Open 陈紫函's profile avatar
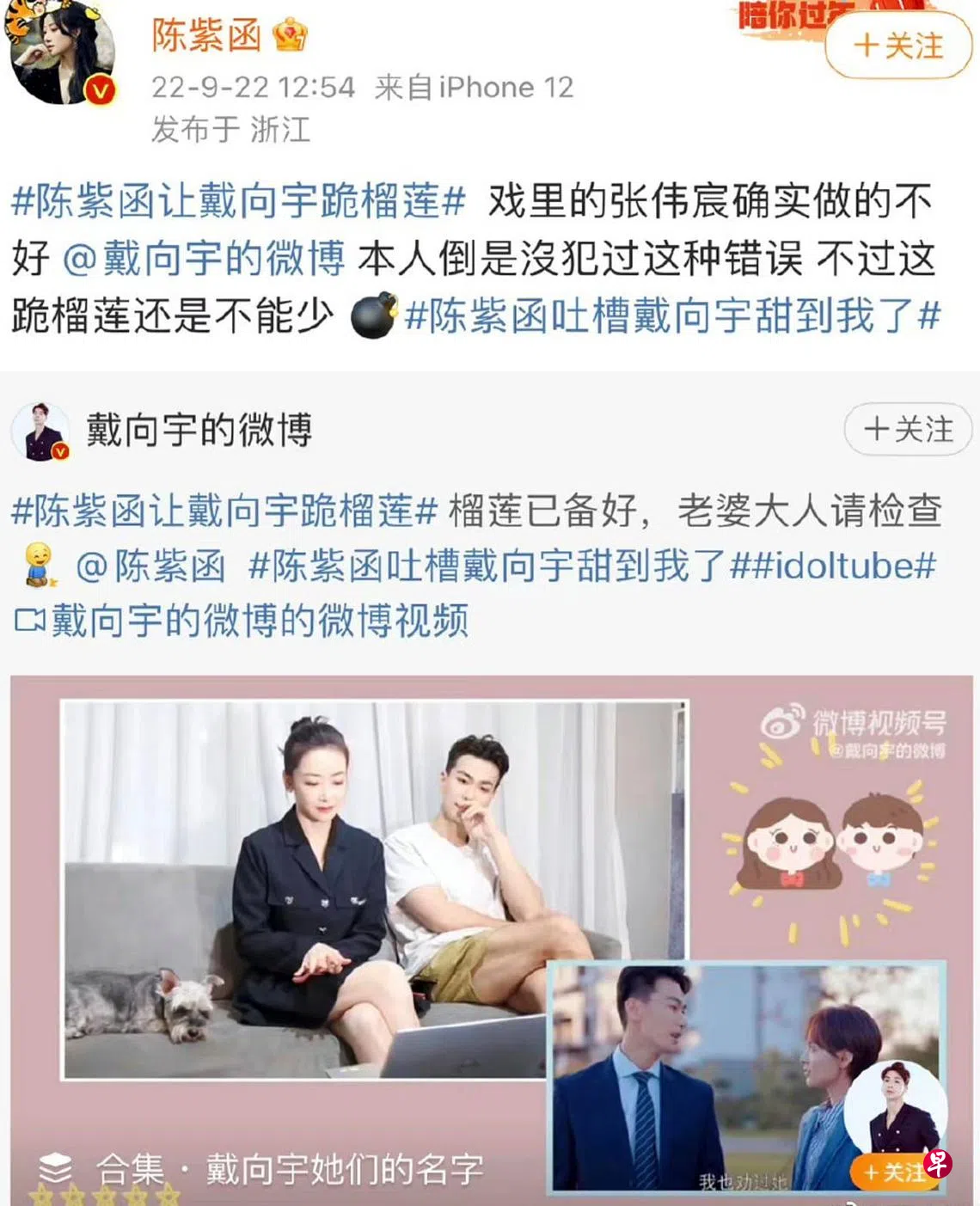Viewport: 980px width, 1206px height. click(x=62, y=53)
